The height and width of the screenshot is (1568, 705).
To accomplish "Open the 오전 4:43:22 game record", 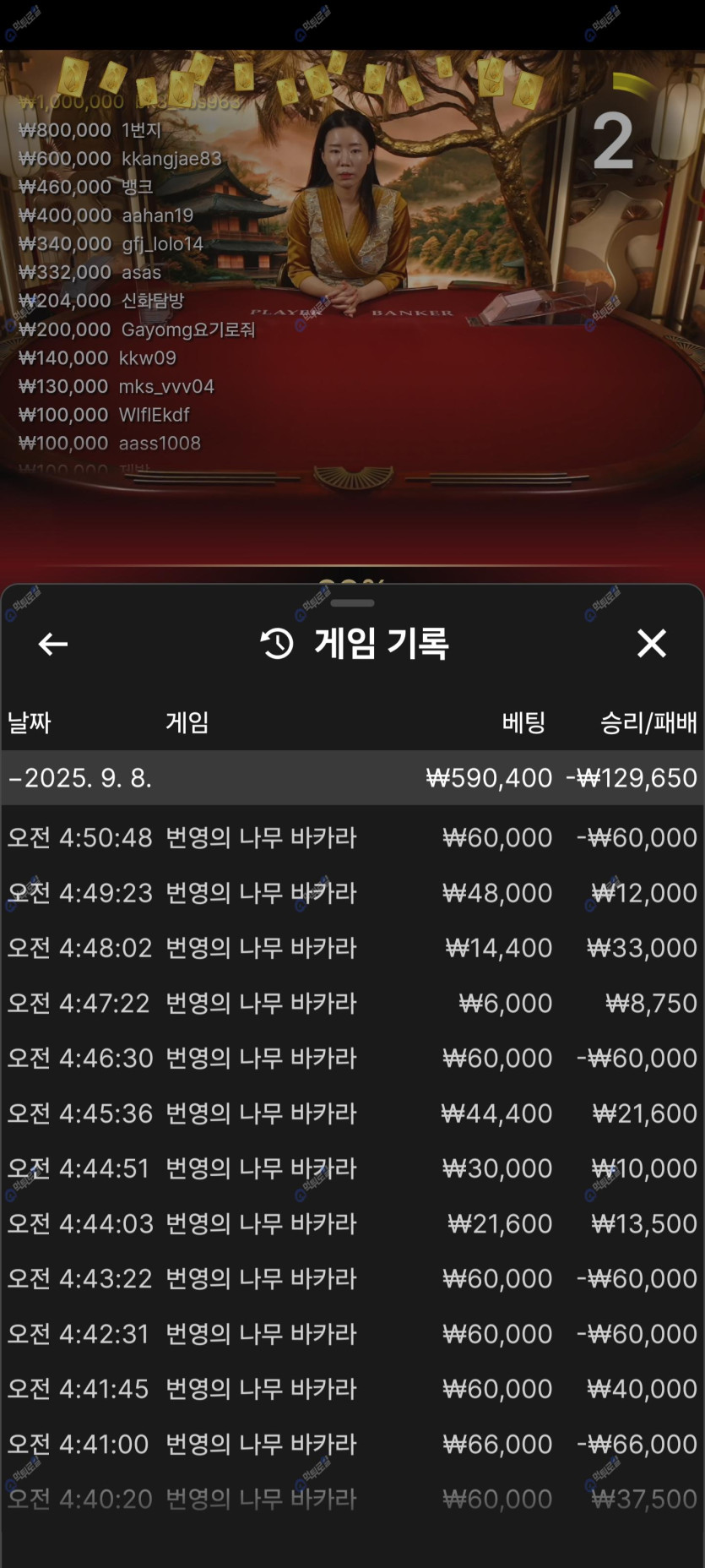I will point(352,1279).
